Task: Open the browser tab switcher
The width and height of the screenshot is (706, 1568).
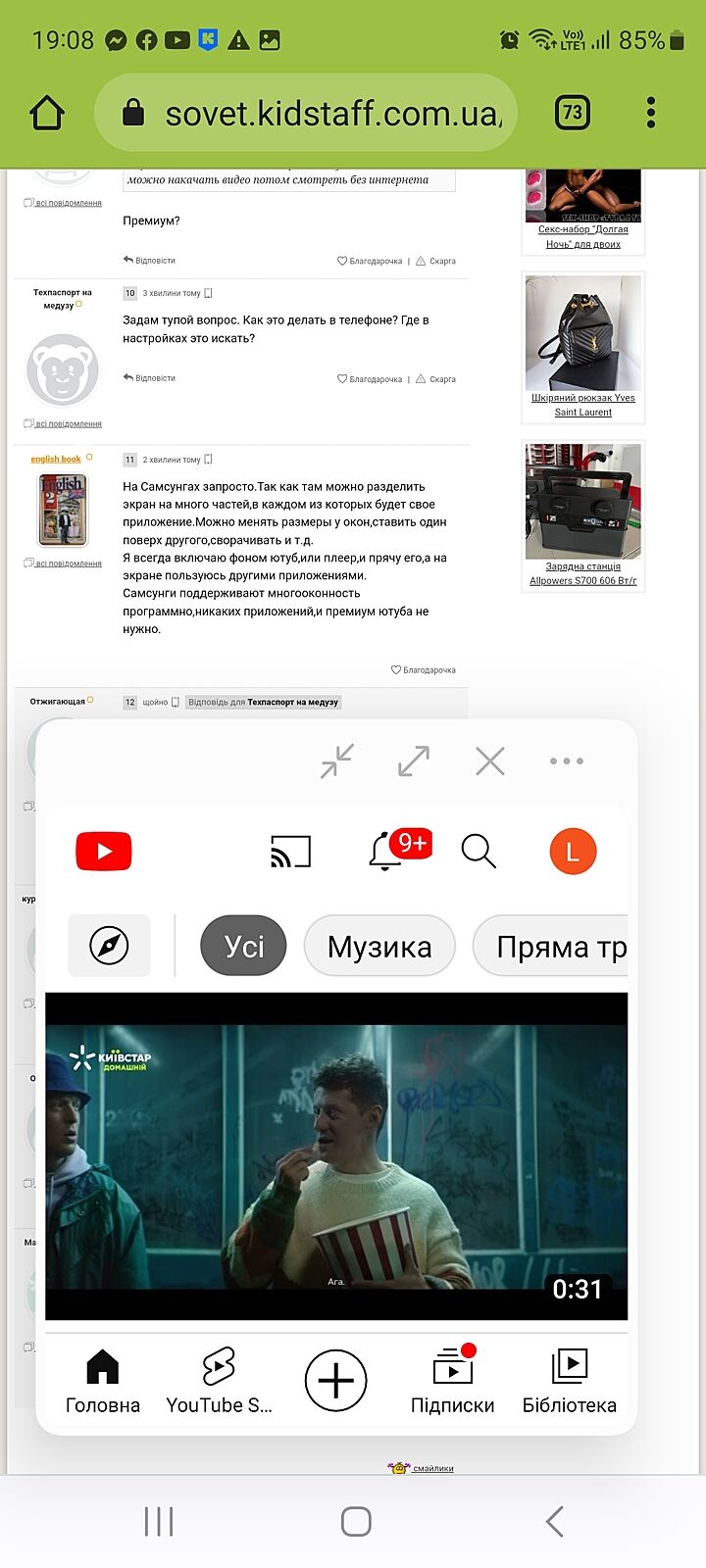Action: 572,114
